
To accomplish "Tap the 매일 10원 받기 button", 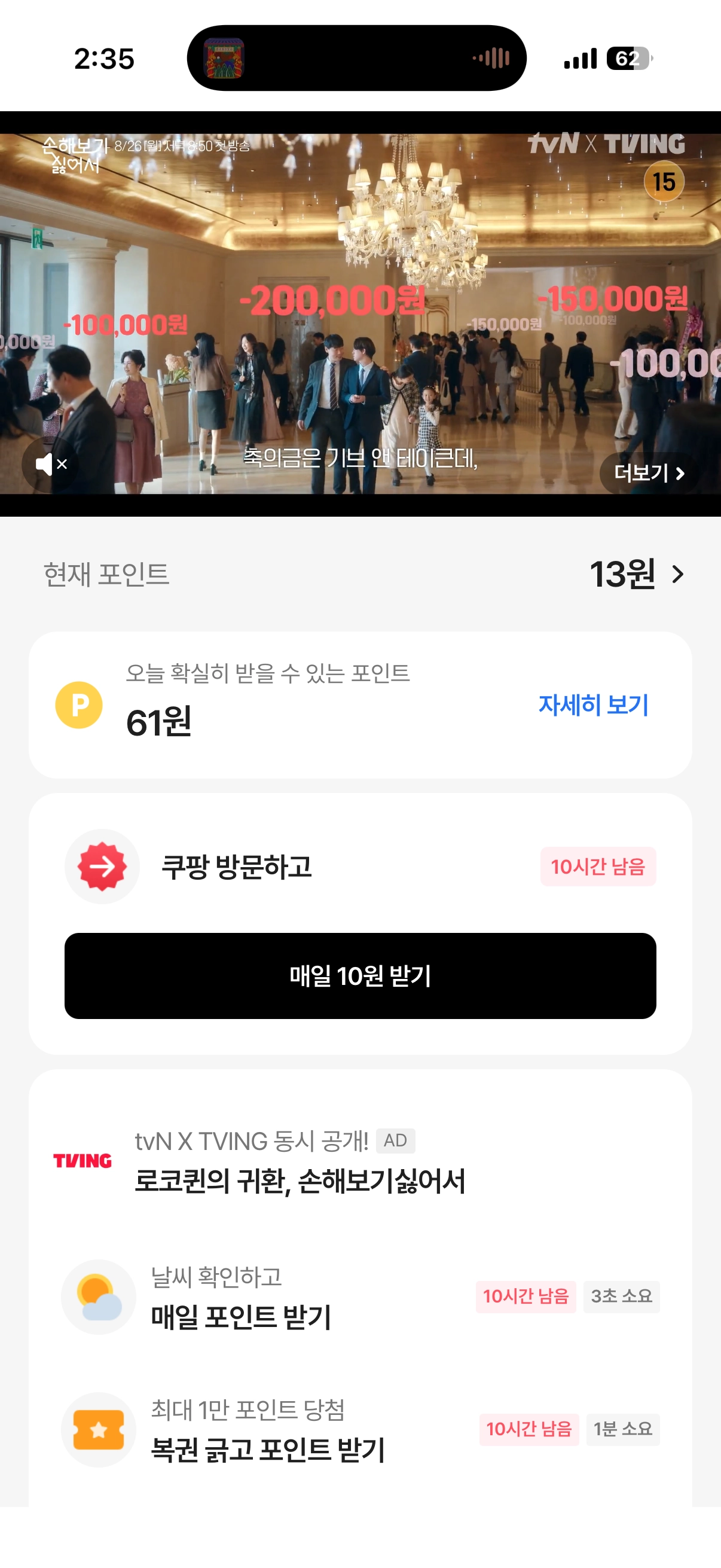I will click(360, 975).
